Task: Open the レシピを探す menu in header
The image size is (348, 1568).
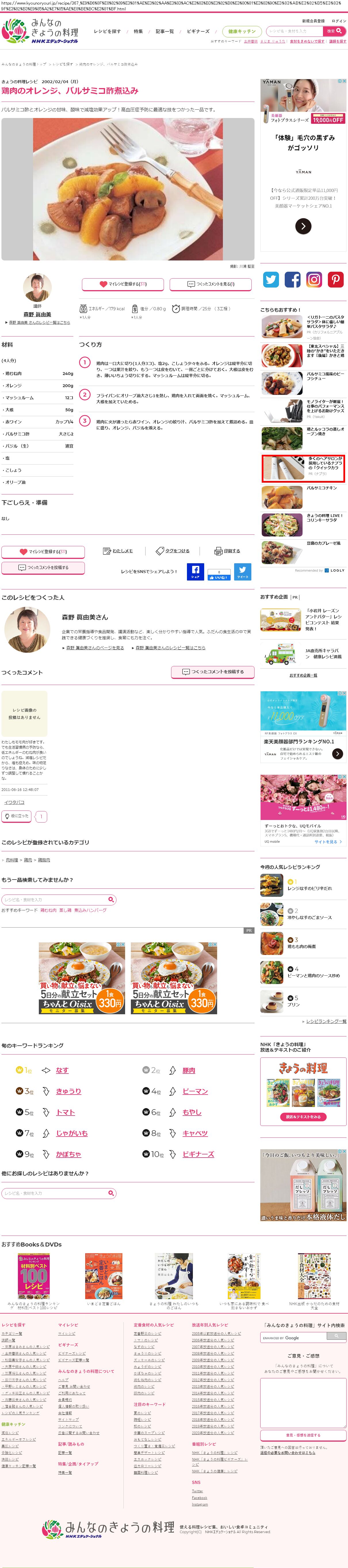Action: (x=107, y=31)
